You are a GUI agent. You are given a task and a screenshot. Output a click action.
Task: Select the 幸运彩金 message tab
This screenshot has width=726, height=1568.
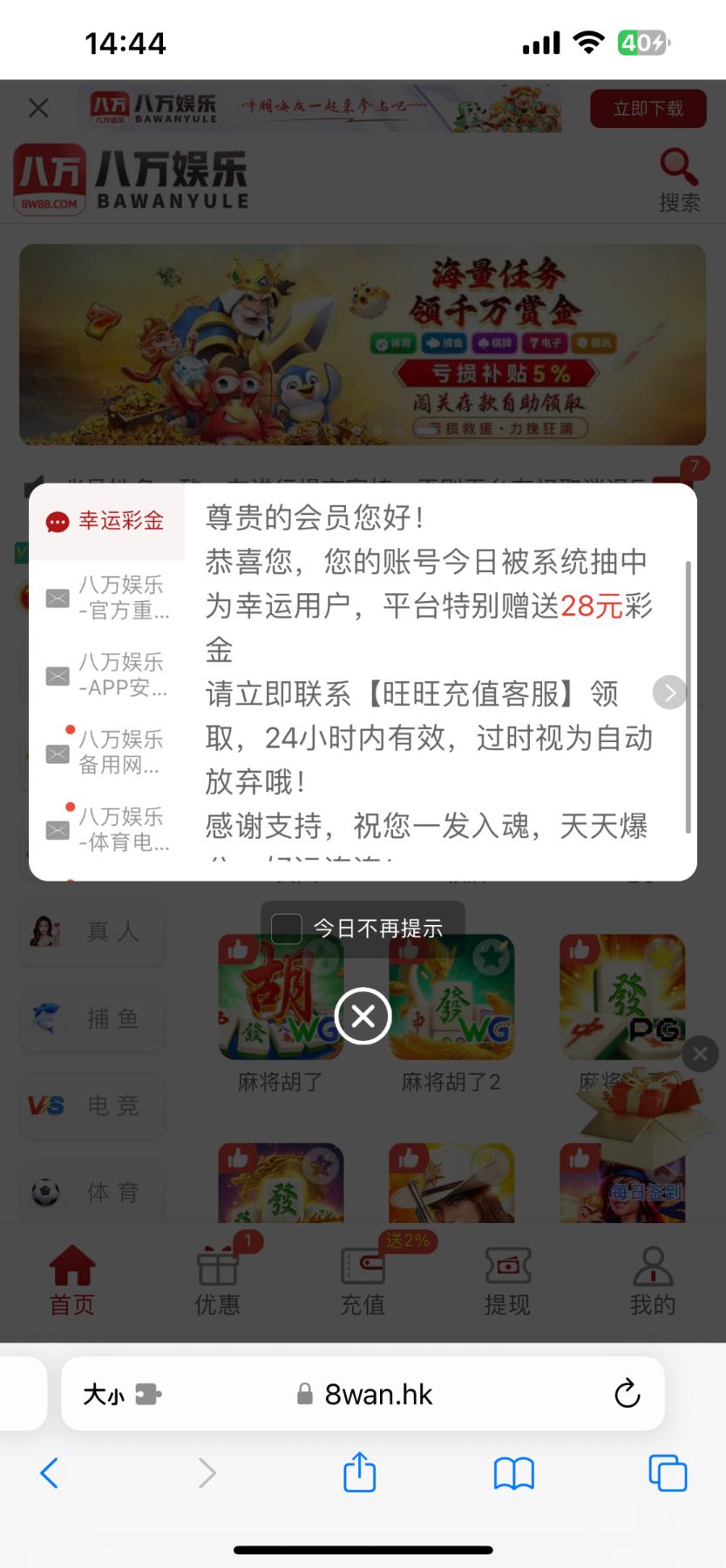pyautogui.click(x=108, y=521)
